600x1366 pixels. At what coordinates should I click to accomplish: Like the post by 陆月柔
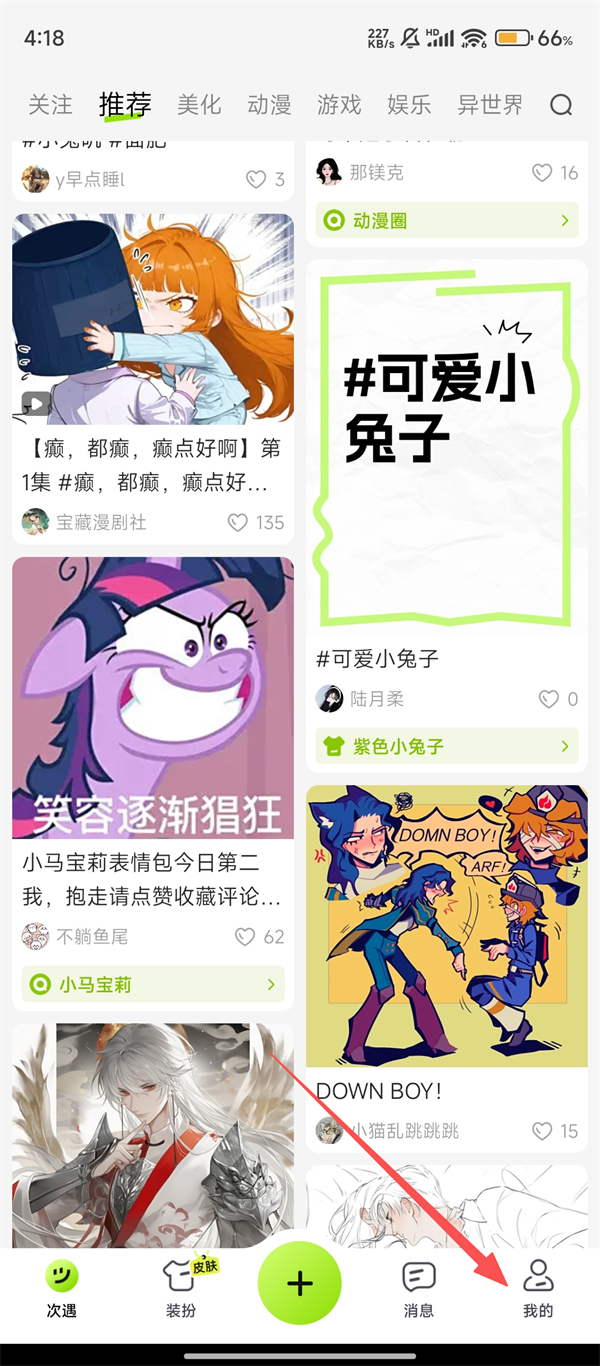click(558, 699)
